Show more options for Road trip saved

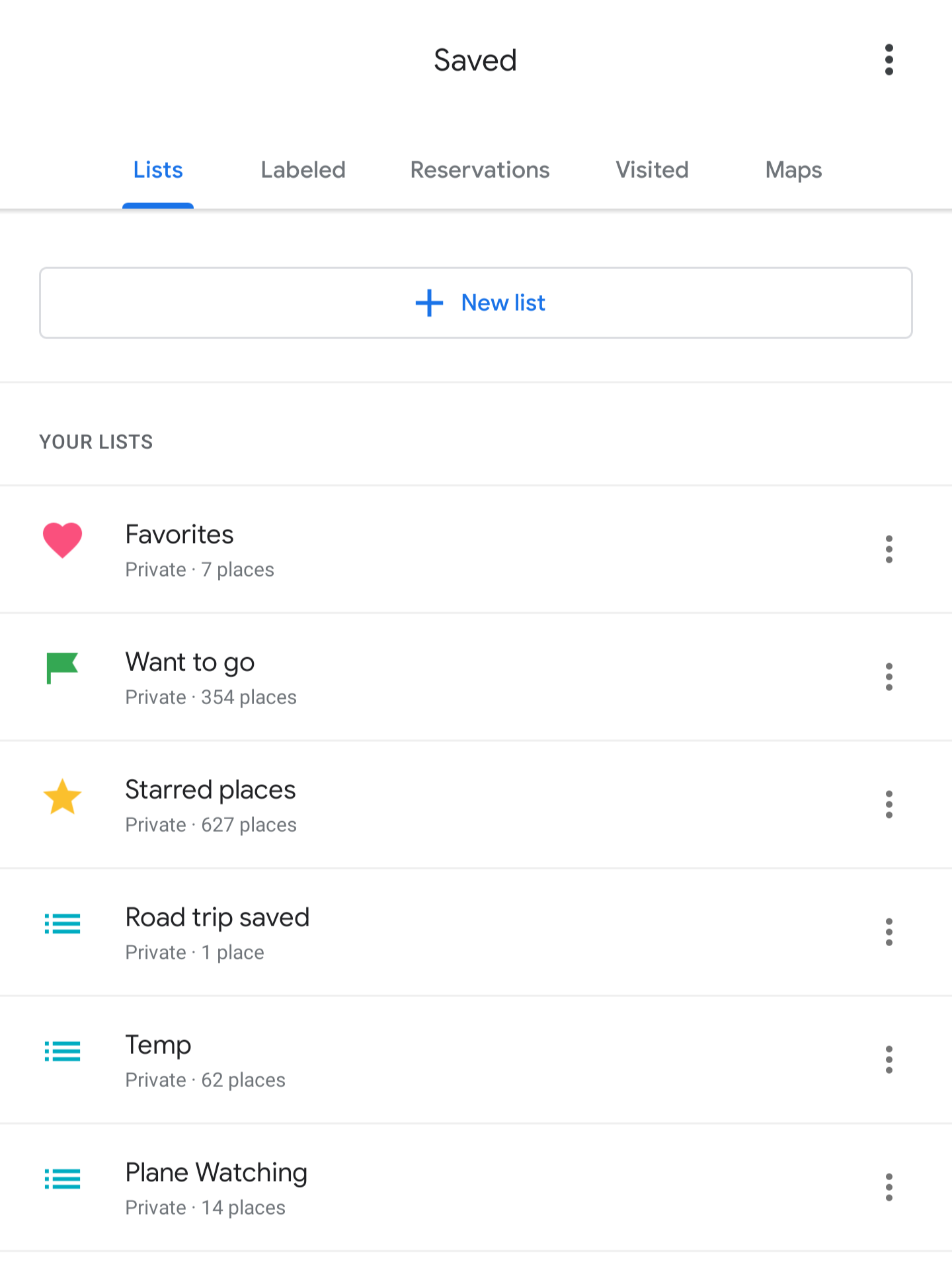coord(889,932)
